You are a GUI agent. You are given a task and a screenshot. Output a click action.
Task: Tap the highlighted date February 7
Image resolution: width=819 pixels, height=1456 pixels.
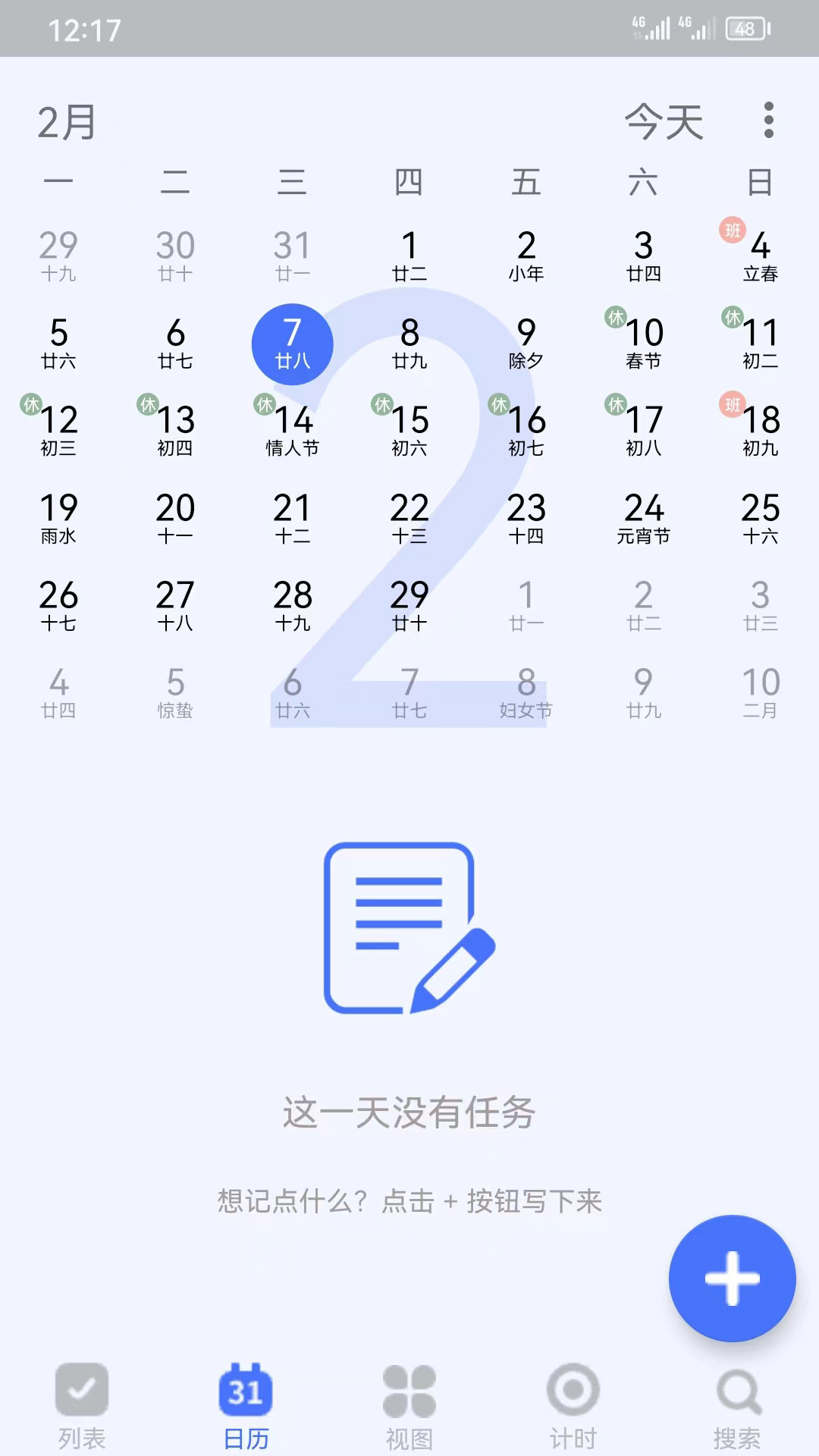point(293,343)
